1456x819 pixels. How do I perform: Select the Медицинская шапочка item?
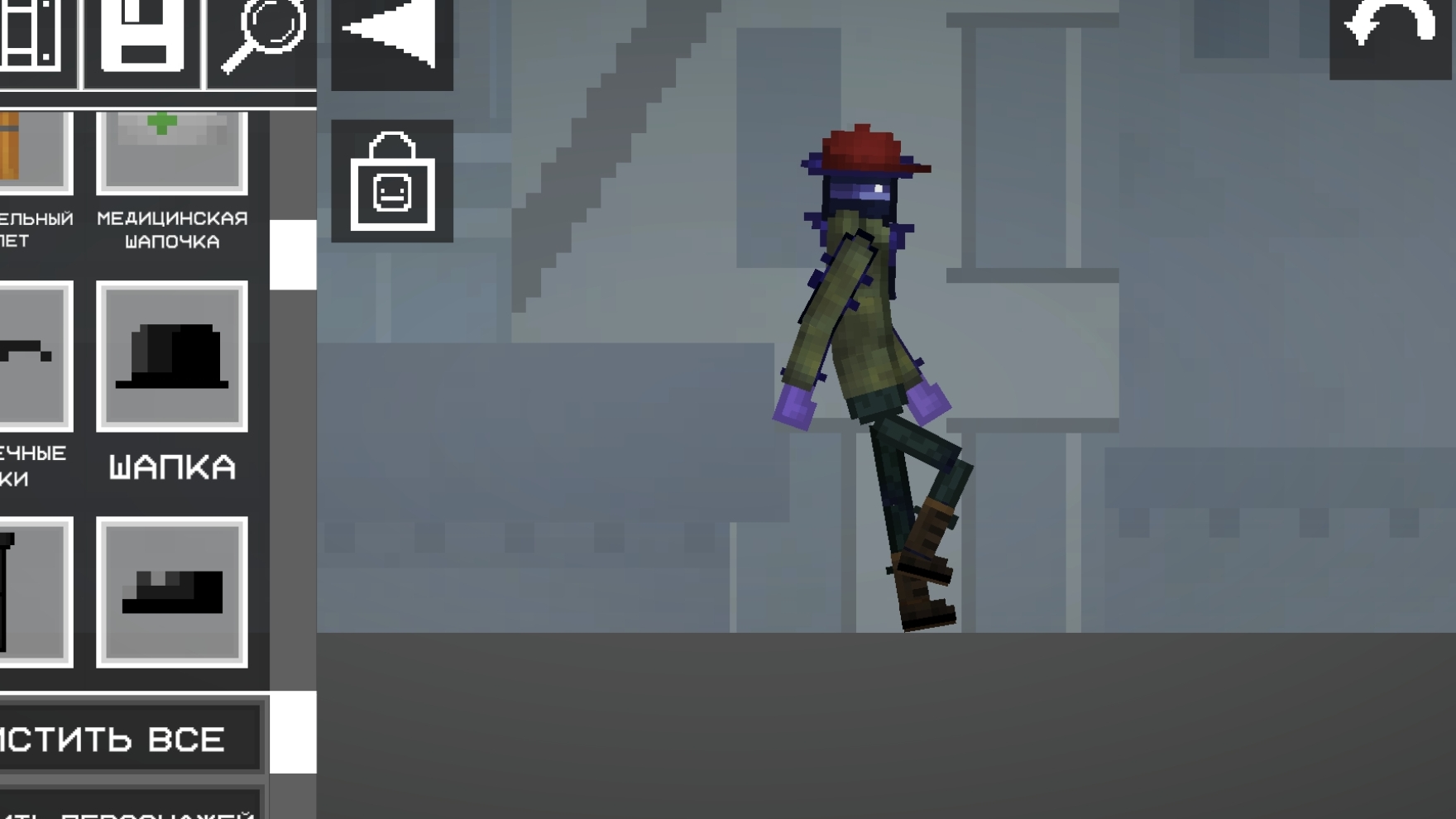coord(172,153)
